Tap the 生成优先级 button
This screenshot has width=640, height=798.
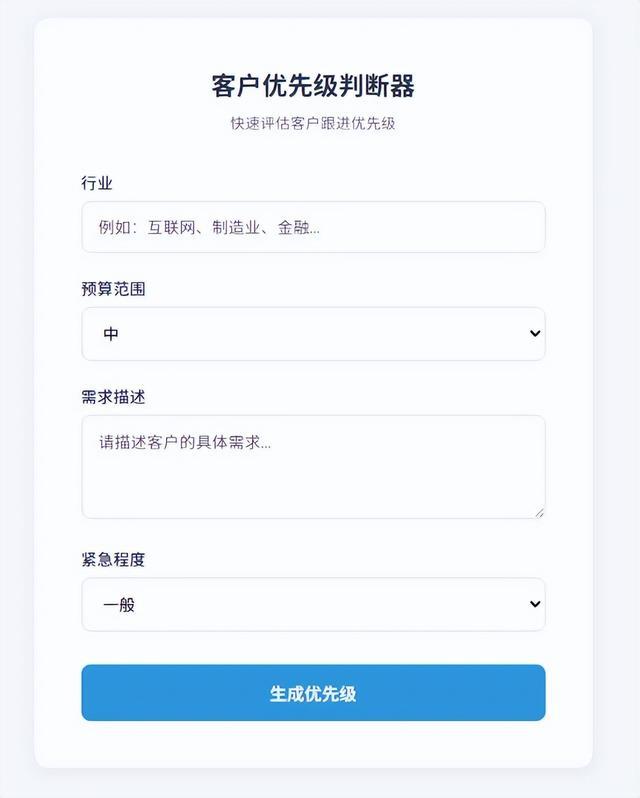click(313, 693)
